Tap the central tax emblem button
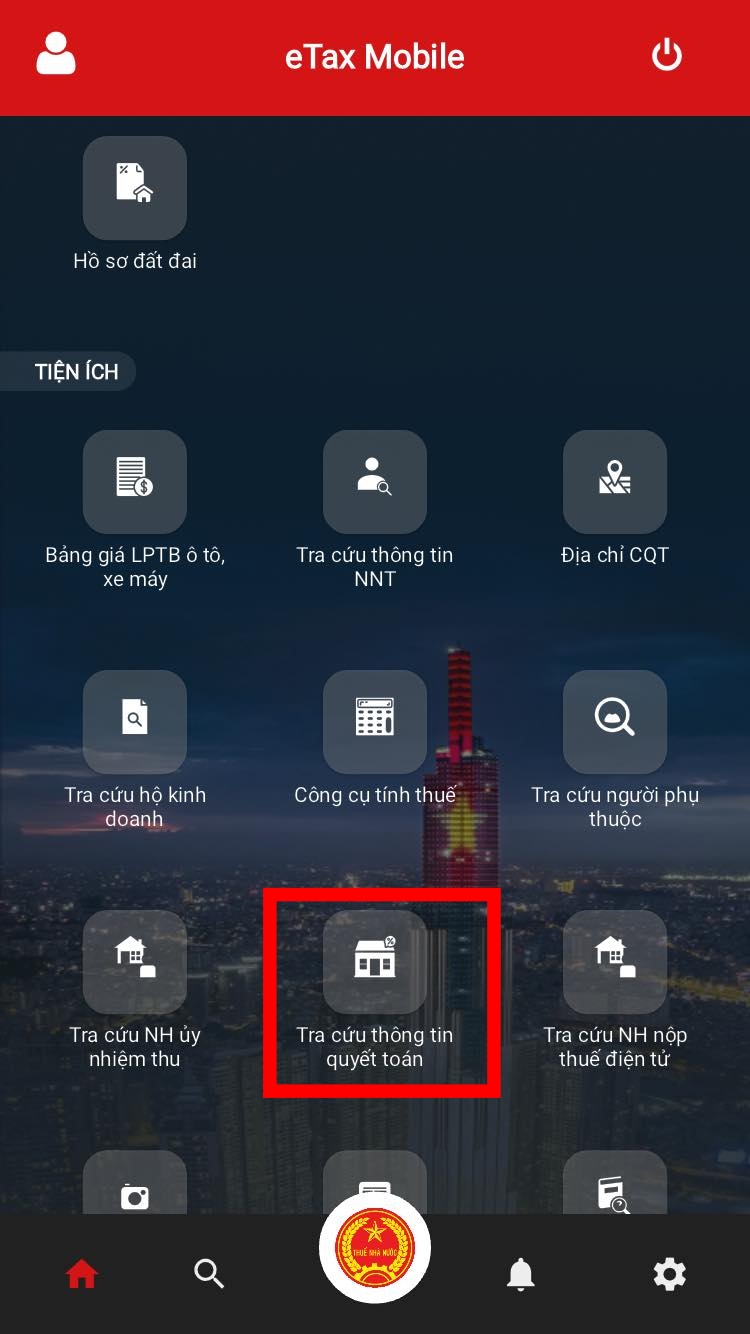Image resolution: width=750 pixels, height=1334 pixels. (x=375, y=1248)
